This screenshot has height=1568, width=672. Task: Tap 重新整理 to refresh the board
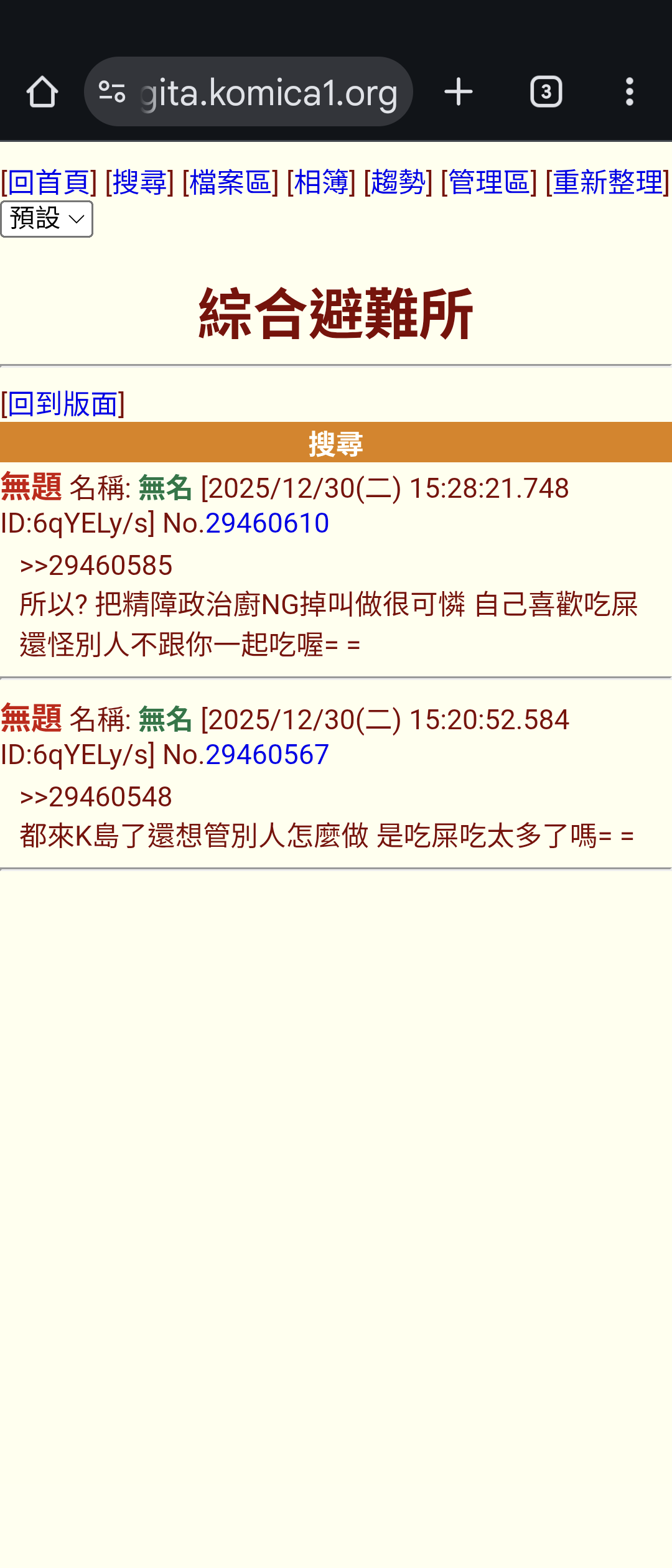click(x=607, y=182)
